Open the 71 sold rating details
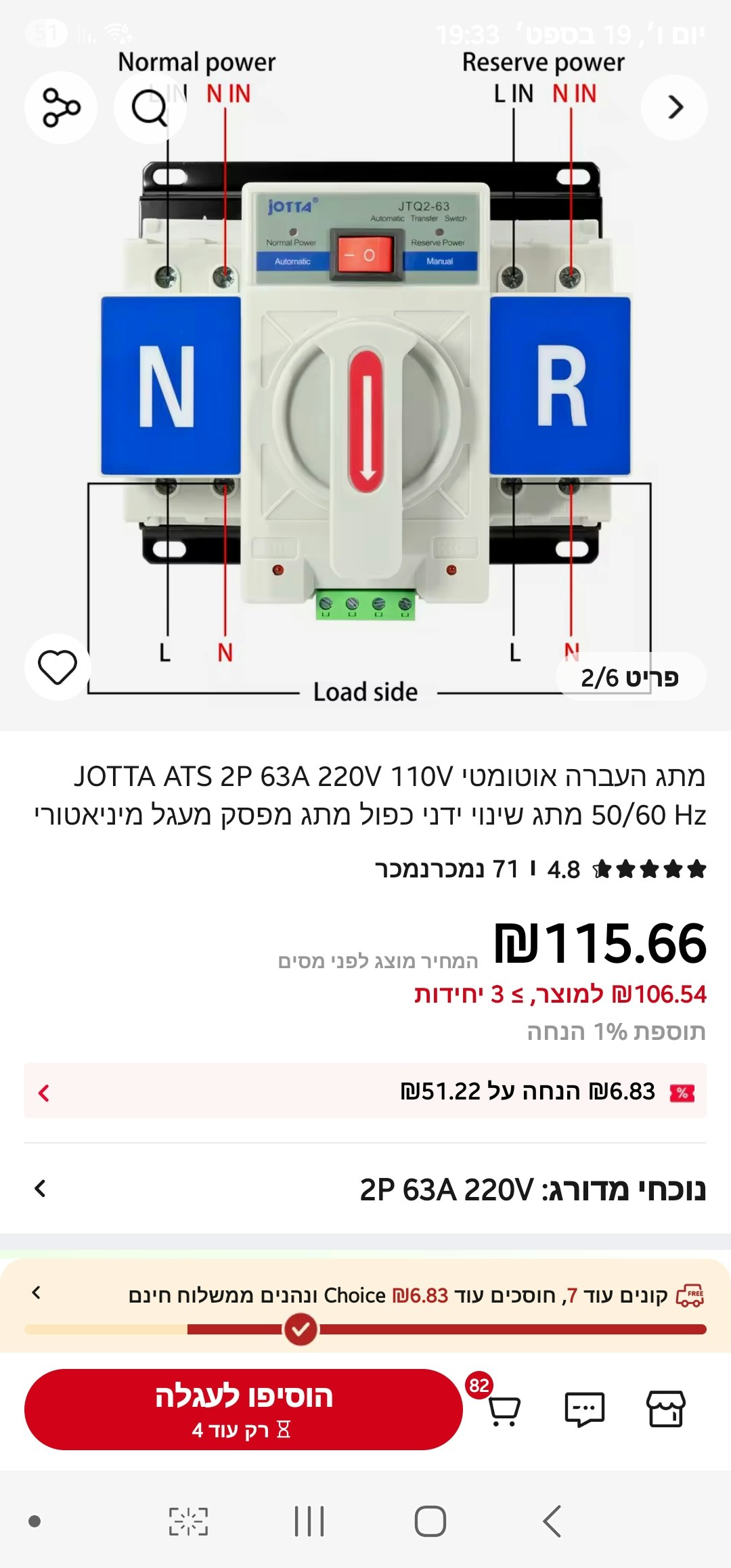The height and width of the screenshot is (1568, 731). 541,869
